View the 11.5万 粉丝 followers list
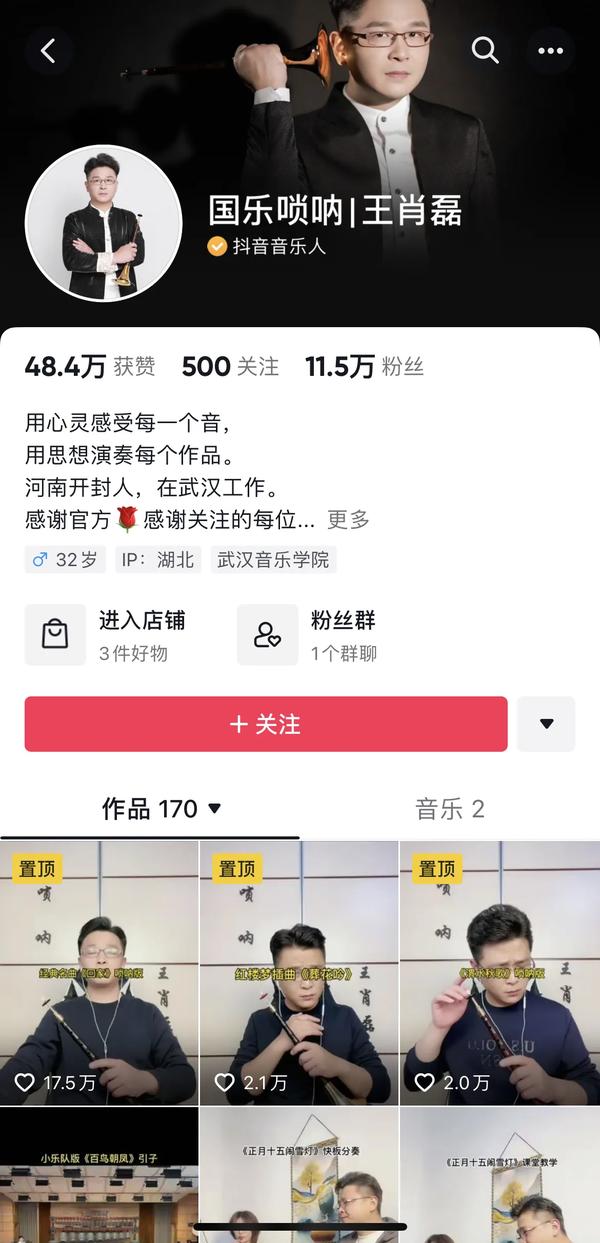 click(364, 367)
